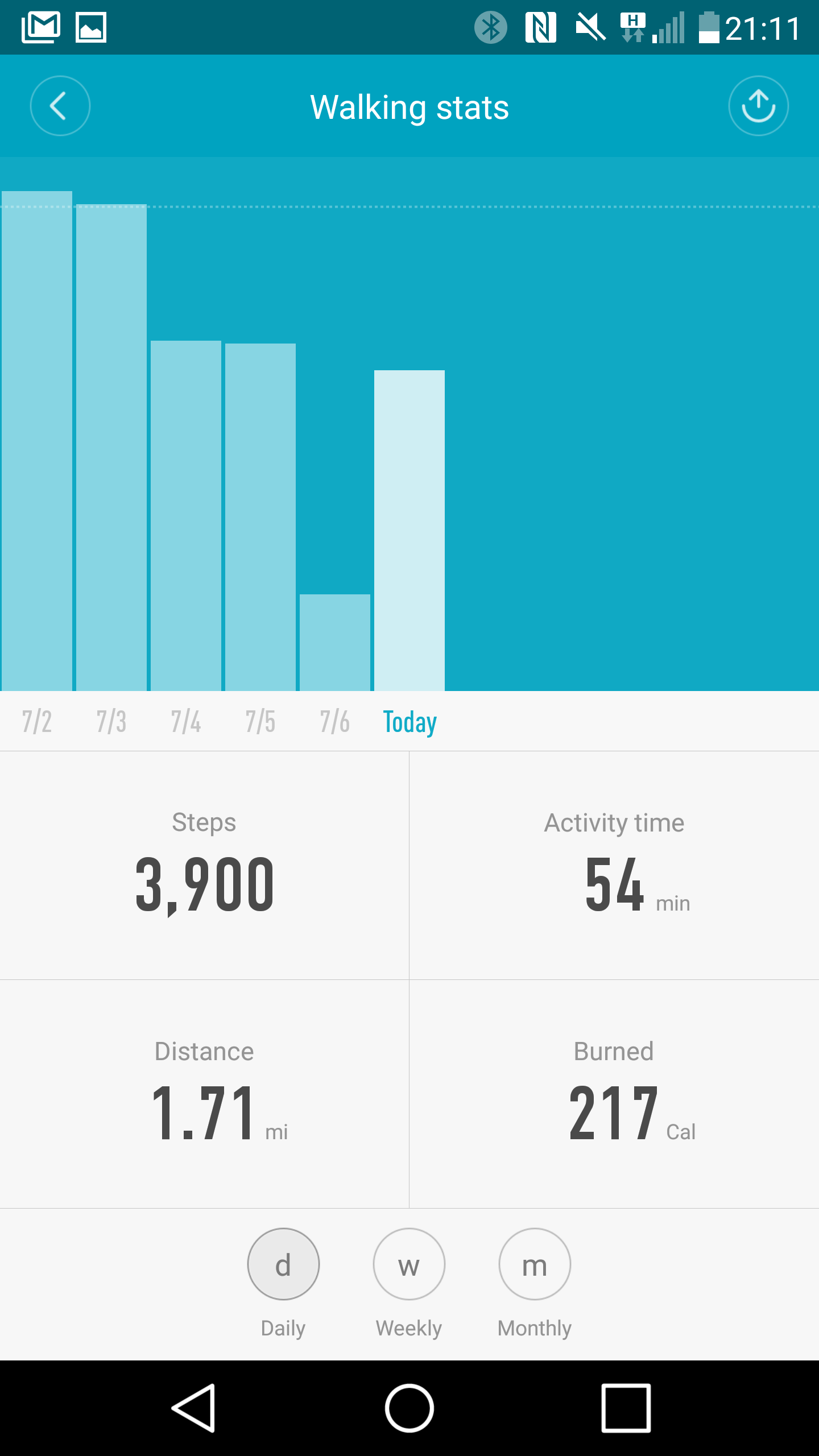This screenshot has height=1456, width=819.
Task: Share walking stats via upload icon
Action: 758,106
